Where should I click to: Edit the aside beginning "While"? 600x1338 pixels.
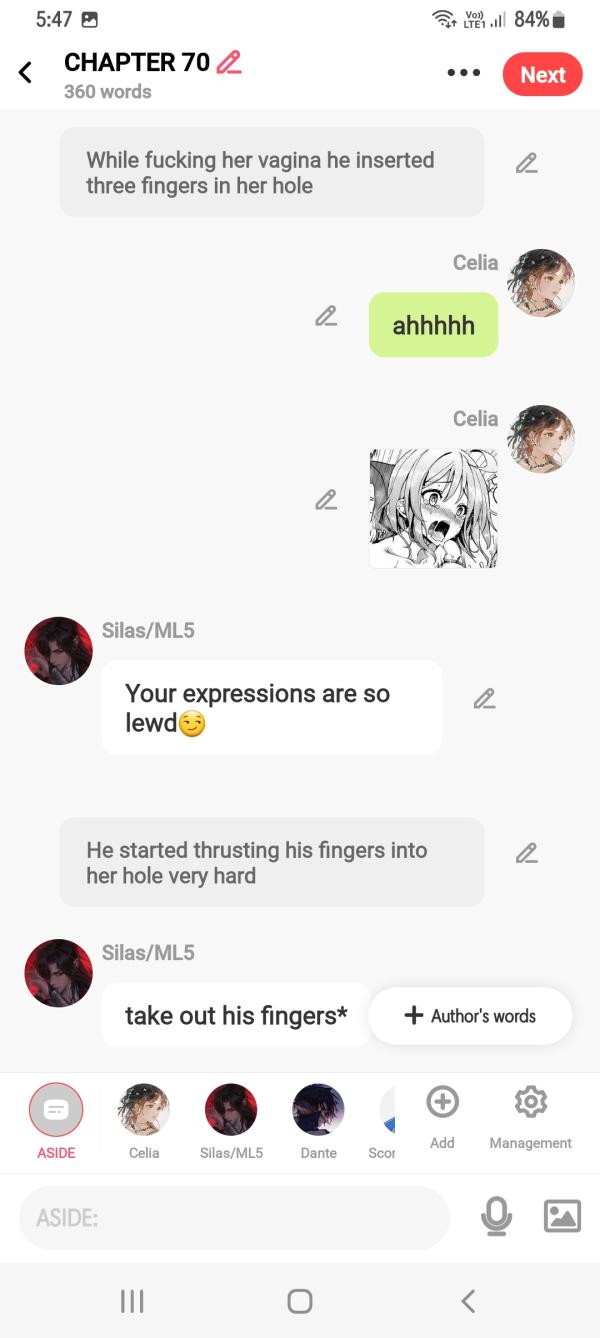point(526,163)
